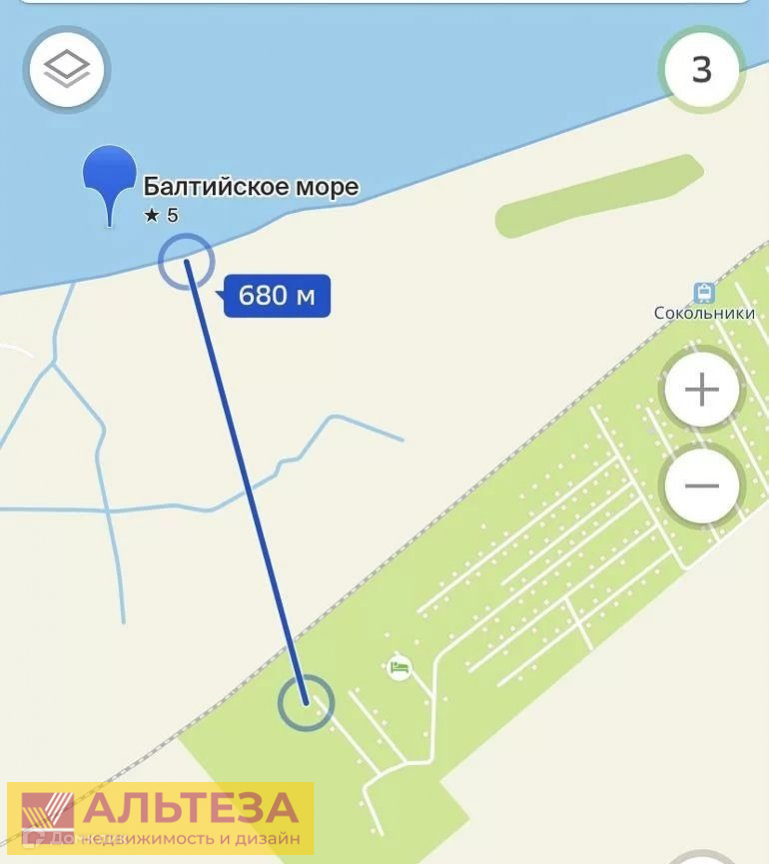Zoom in on the map

702,389
